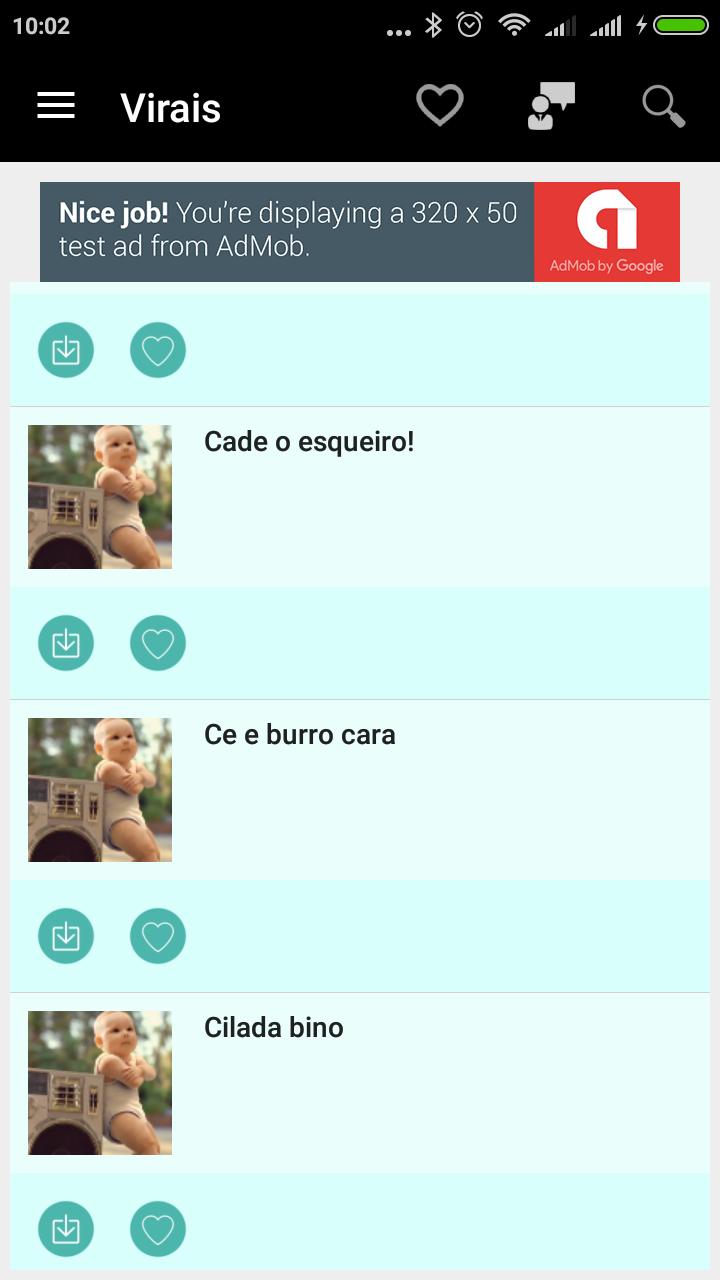
Task: Download the "Cade o esqueiro!" audio
Action: point(66,643)
